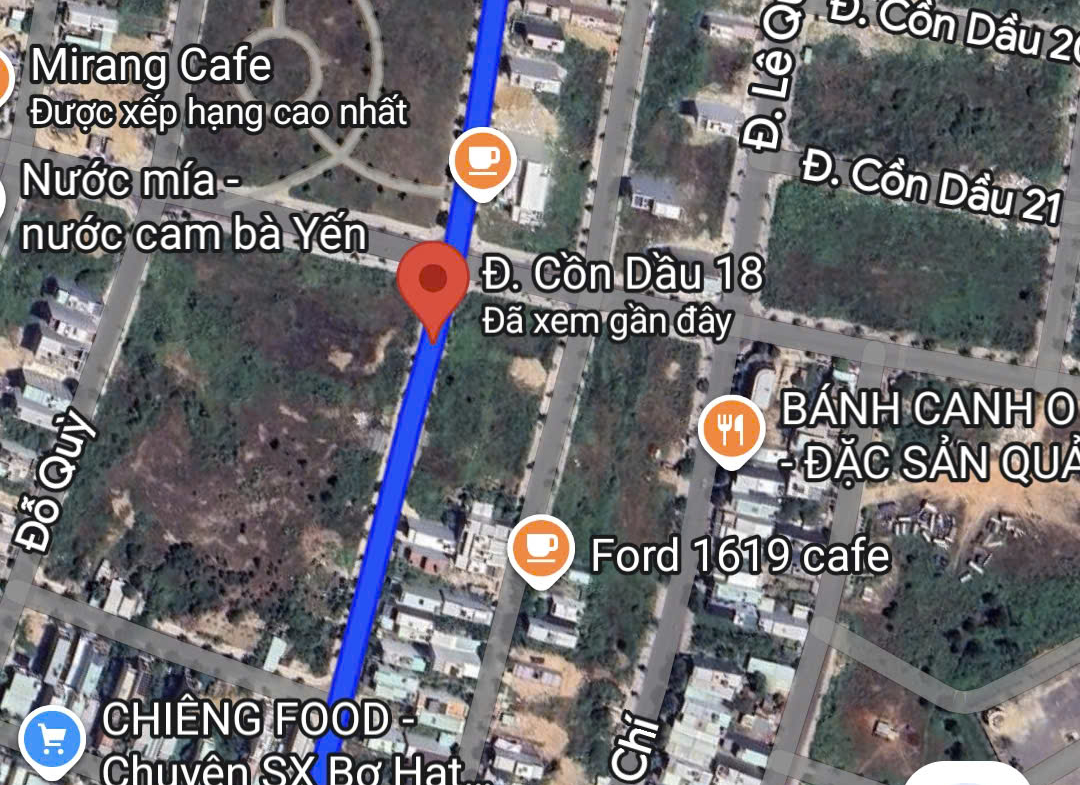The width and height of the screenshot is (1080, 785).
Task: Open the Ford 1619 cafe marker
Action: pyautogui.click(x=541, y=548)
